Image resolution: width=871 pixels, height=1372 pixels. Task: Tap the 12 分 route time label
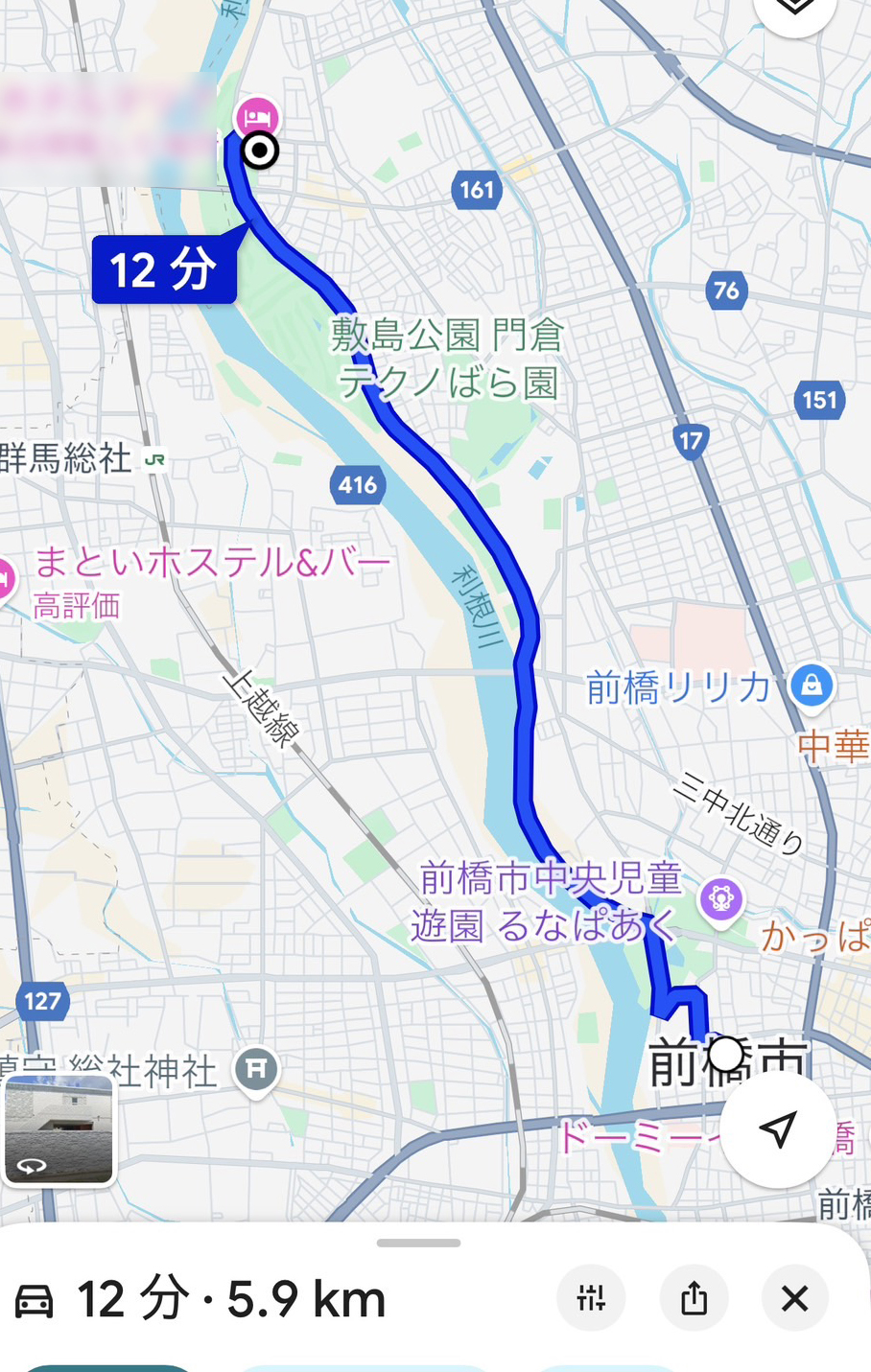pyautogui.click(x=163, y=270)
